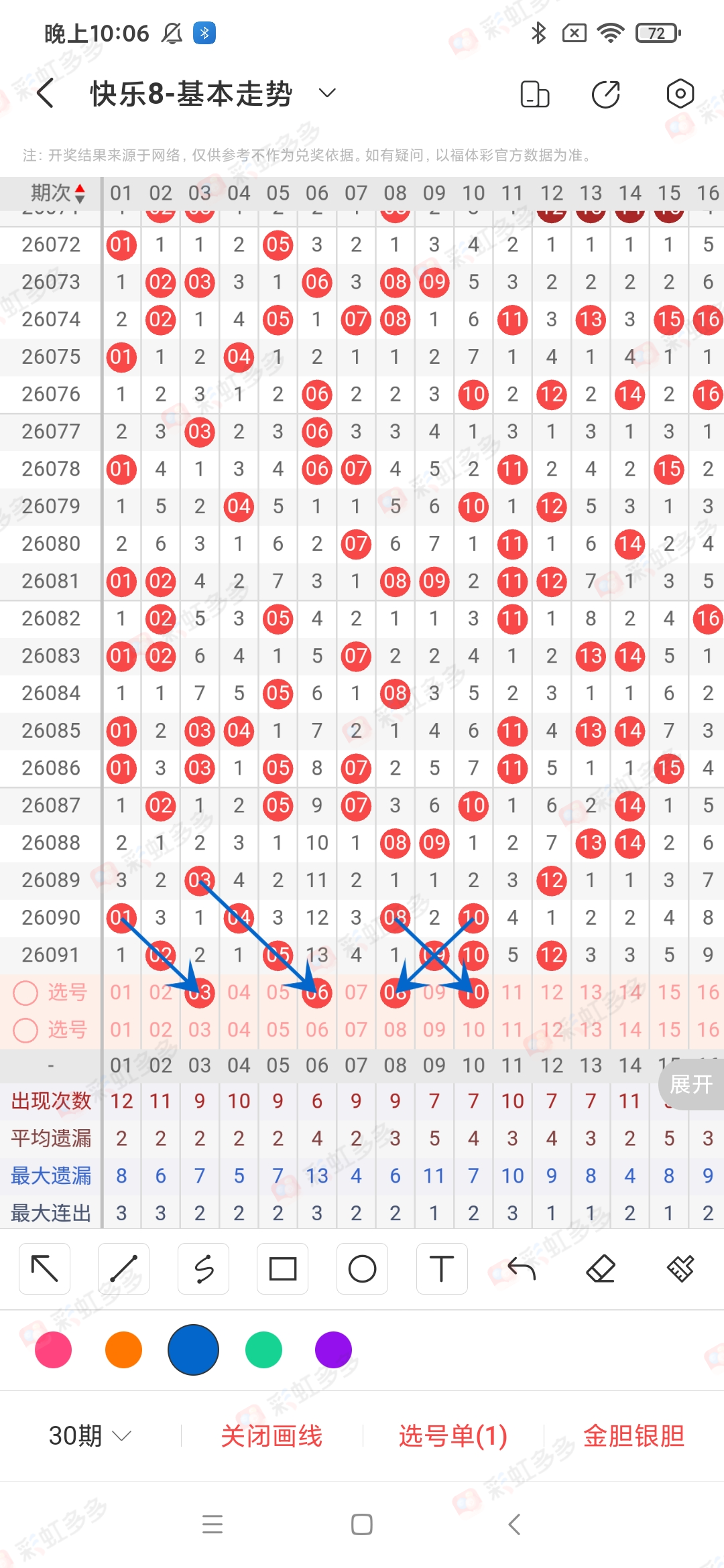Select the curved line drawing tool
This screenshot has height=1568, width=724.
[x=203, y=1268]
